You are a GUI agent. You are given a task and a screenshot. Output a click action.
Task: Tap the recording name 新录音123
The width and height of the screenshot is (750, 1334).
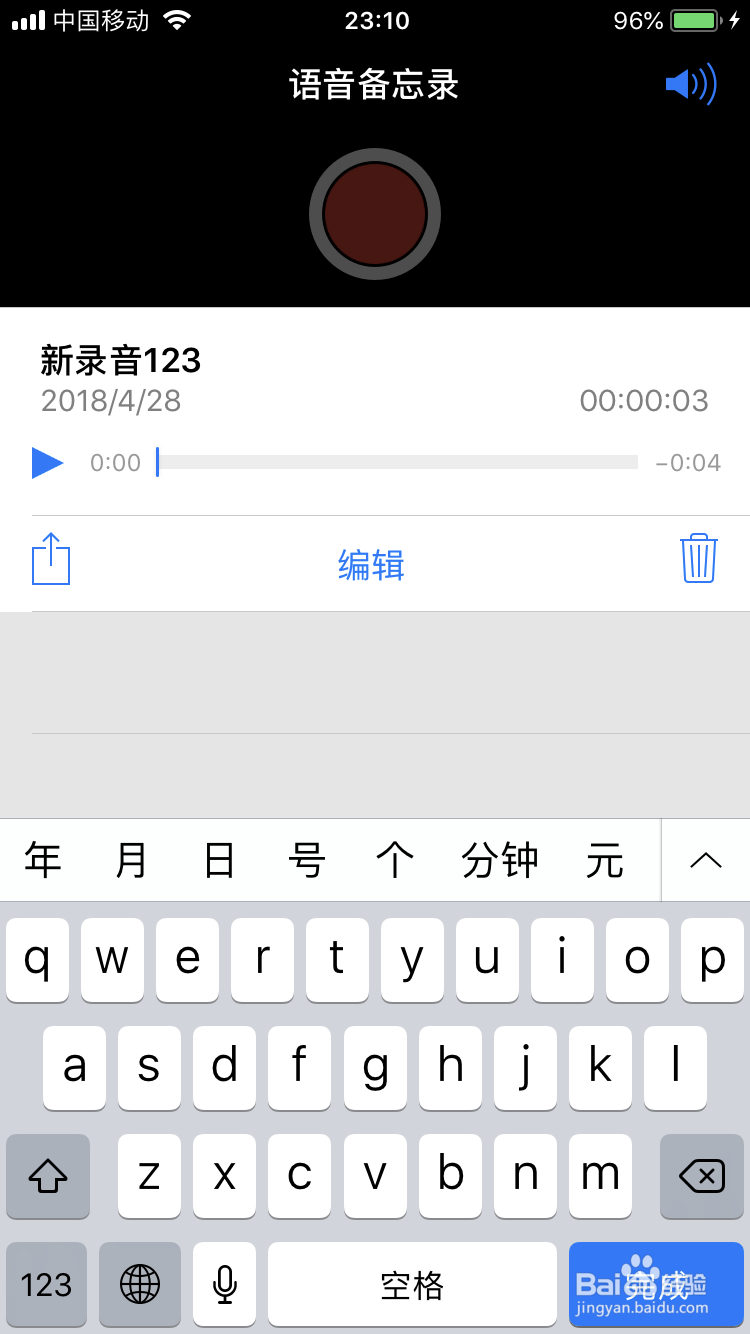(120, 362)
